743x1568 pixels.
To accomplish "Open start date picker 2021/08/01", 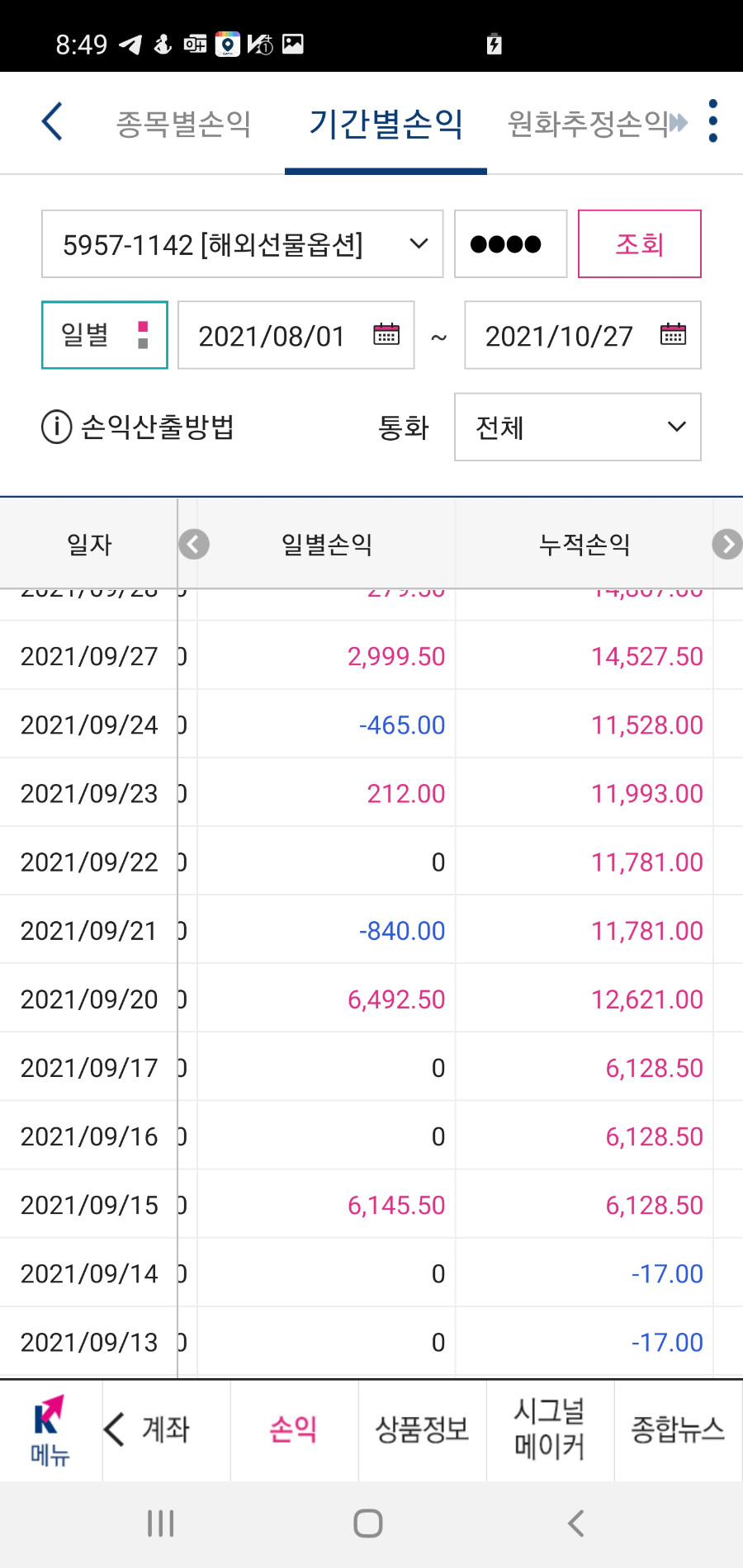I will tap(296, 335).
